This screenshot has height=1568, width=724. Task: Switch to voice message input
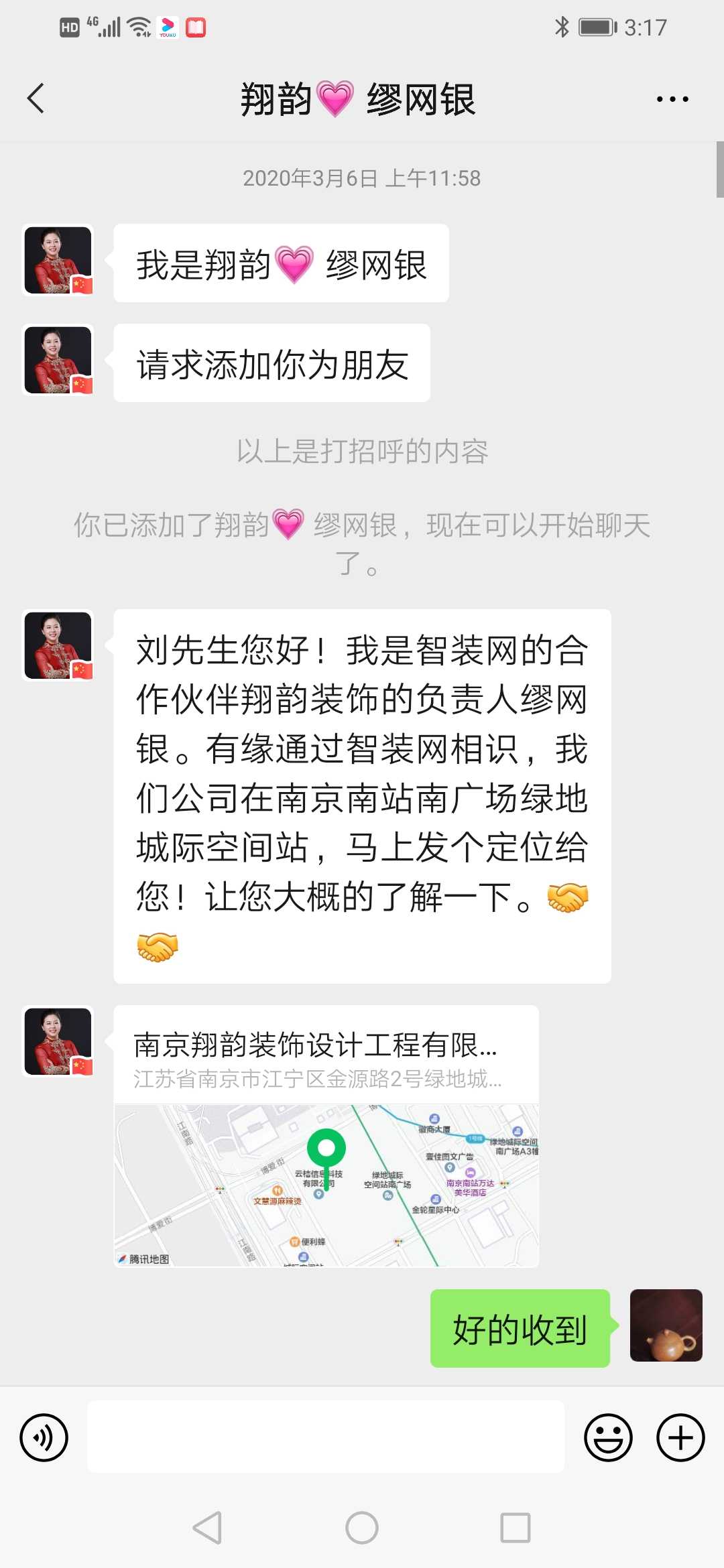point(44,1437)
